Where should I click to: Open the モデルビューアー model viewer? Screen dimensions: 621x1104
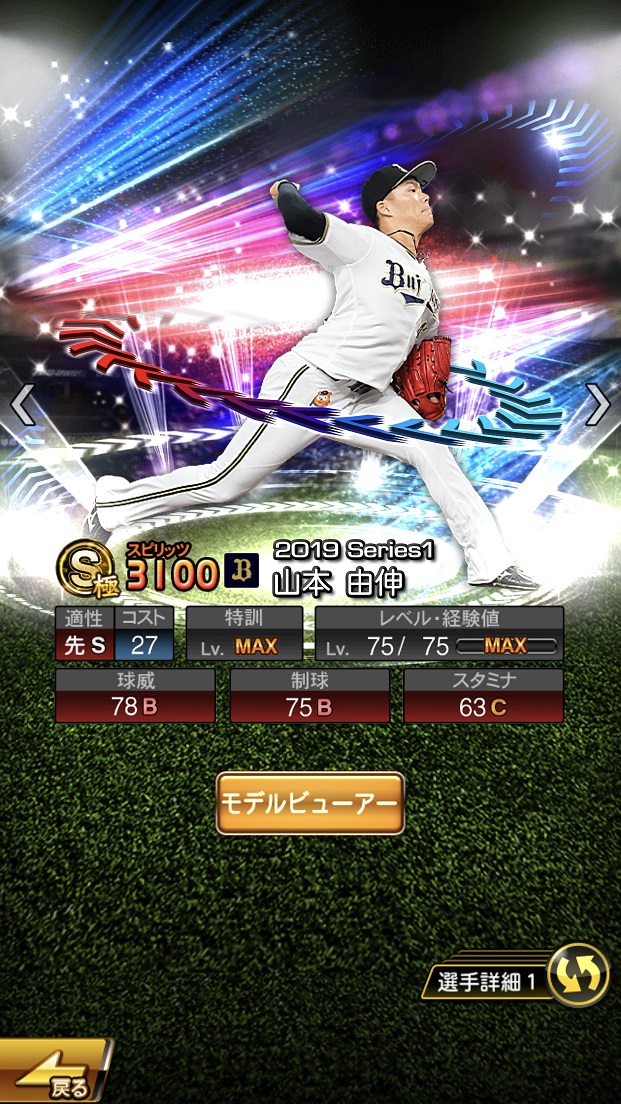tap(310, 803)
